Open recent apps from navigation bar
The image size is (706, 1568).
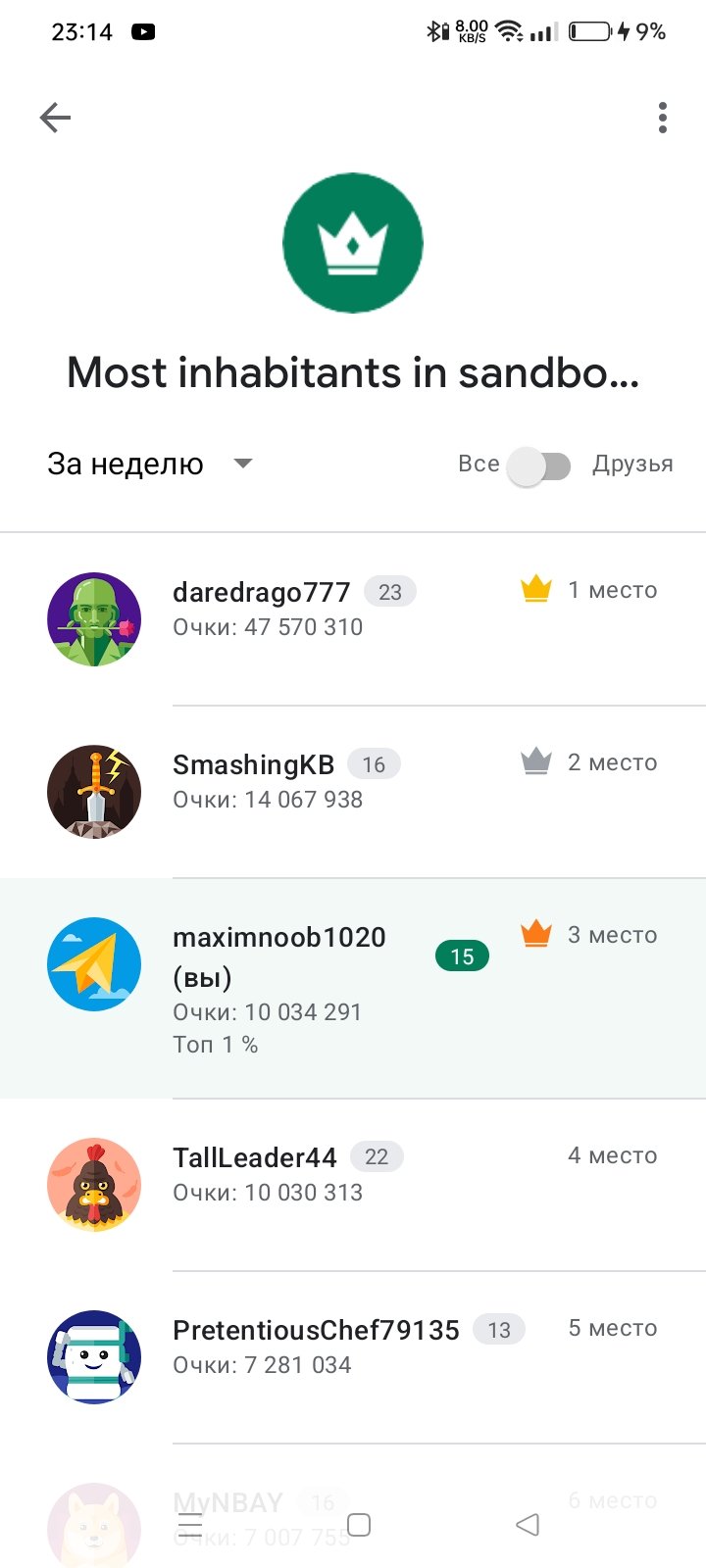[190, 1525]
